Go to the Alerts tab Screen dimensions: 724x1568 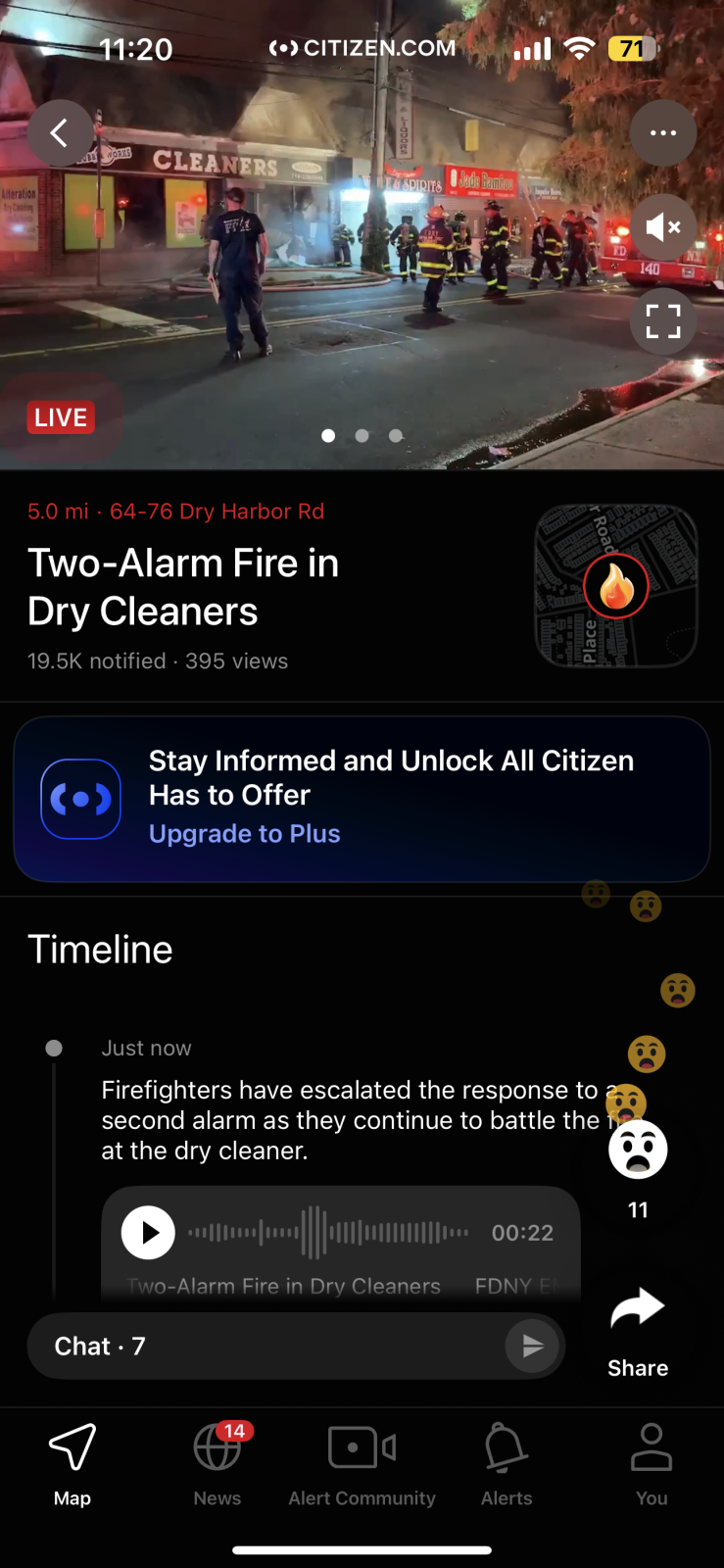507,1464
